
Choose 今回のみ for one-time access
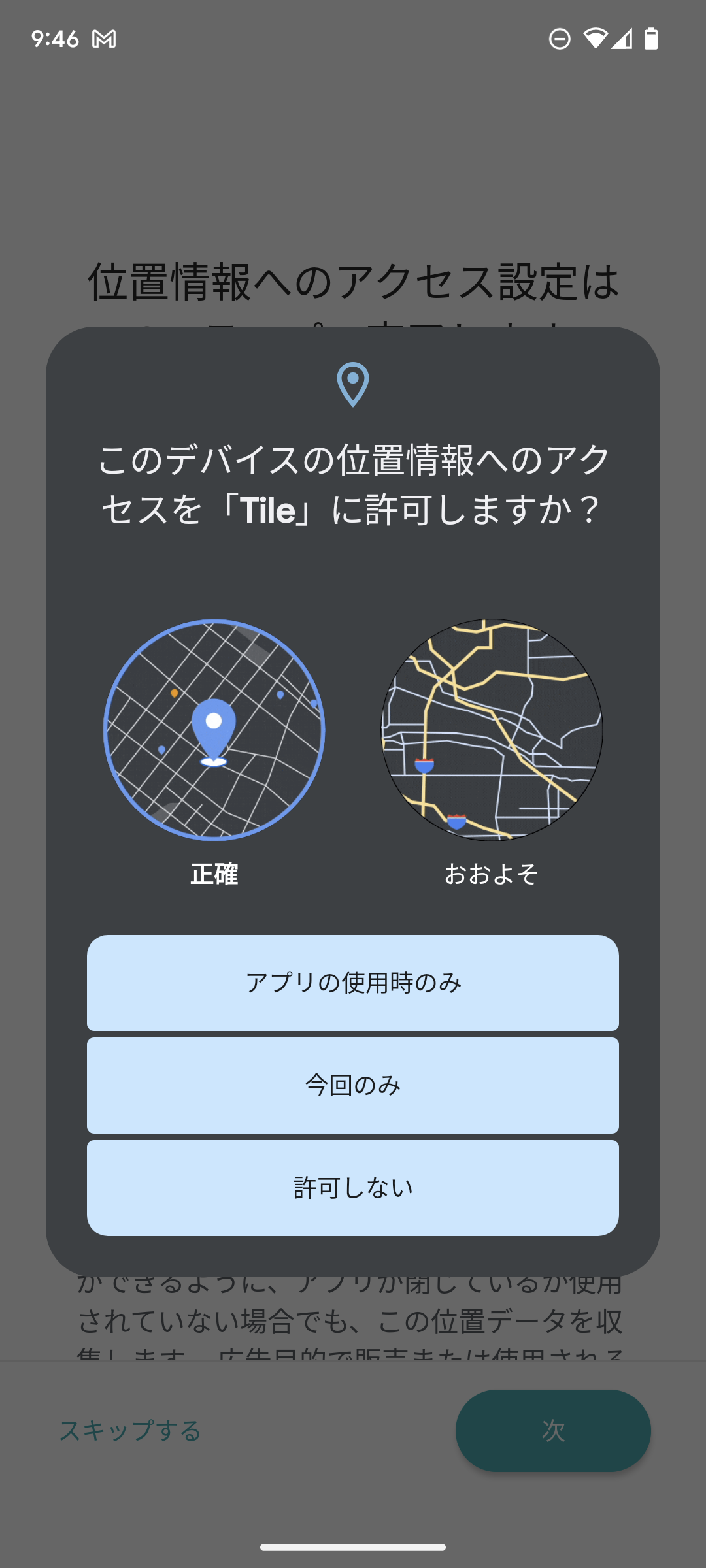point(353,1085)
